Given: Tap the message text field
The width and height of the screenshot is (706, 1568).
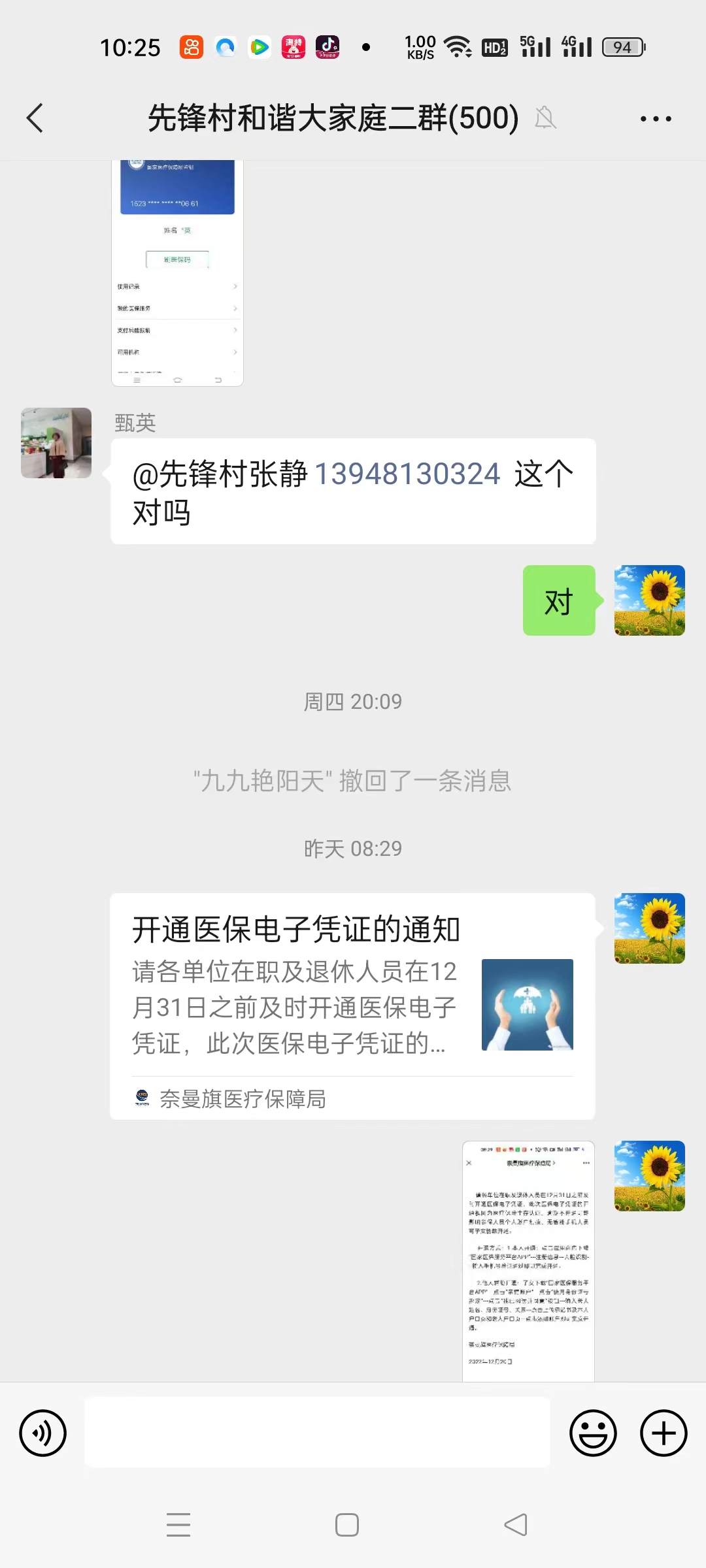Looking at the screenshot, I should pos(317,1432).
